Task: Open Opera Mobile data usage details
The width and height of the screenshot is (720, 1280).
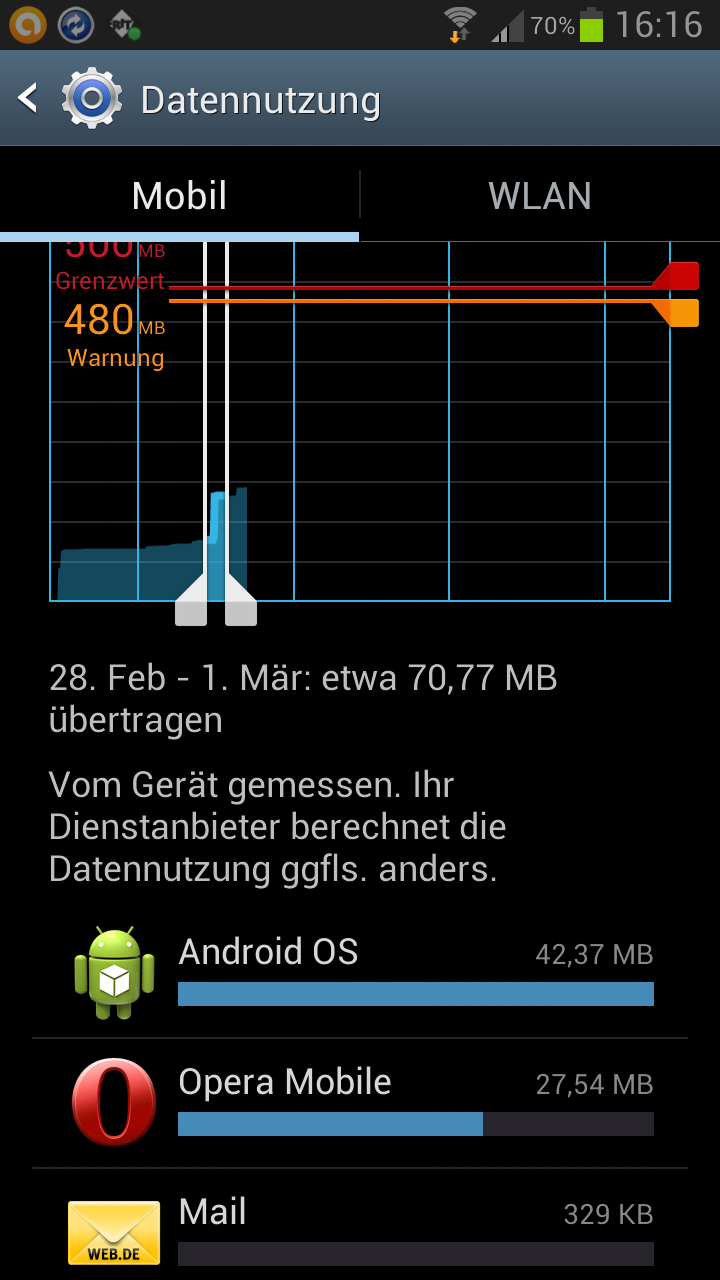Action: pyautogui.click(x=360, y=1103)
